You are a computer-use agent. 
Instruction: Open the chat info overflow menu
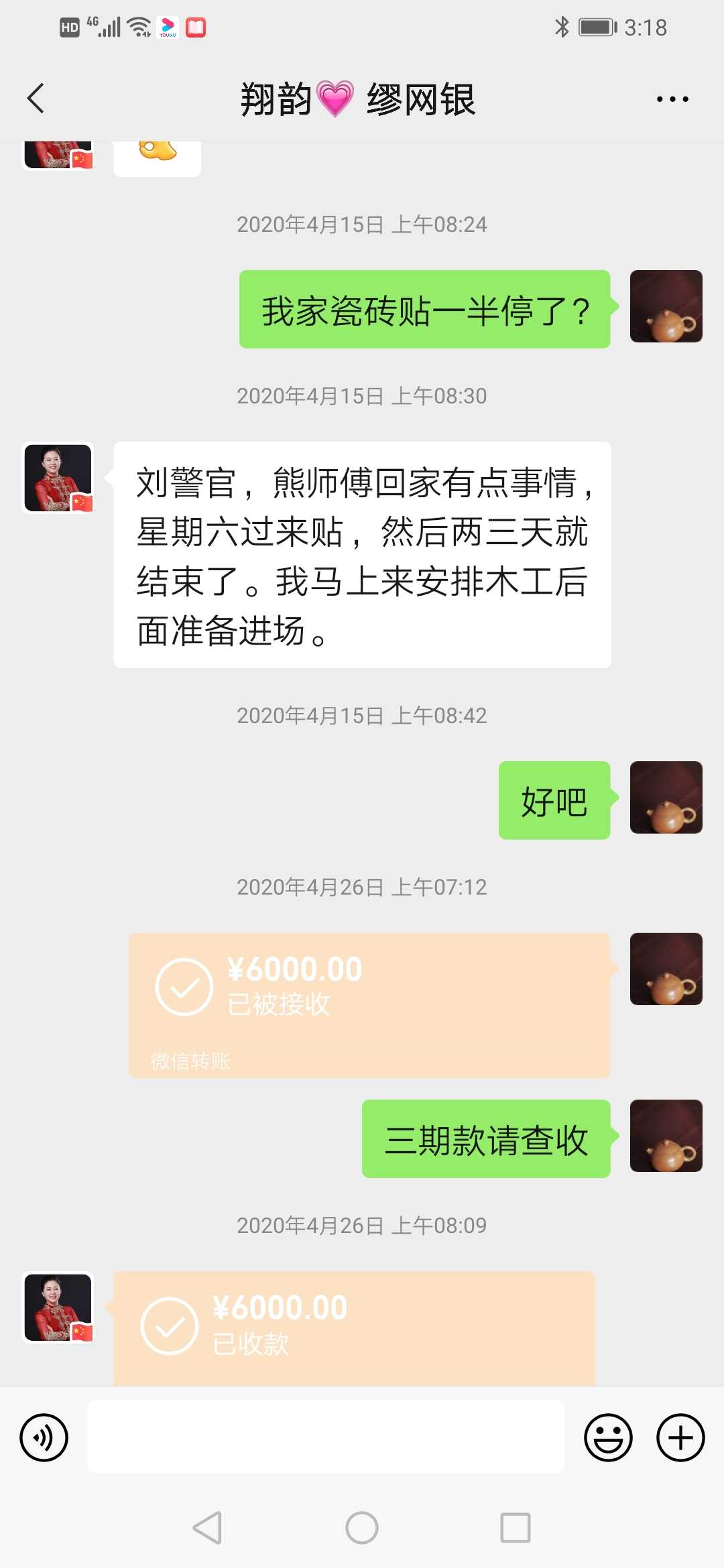[672, 99]
